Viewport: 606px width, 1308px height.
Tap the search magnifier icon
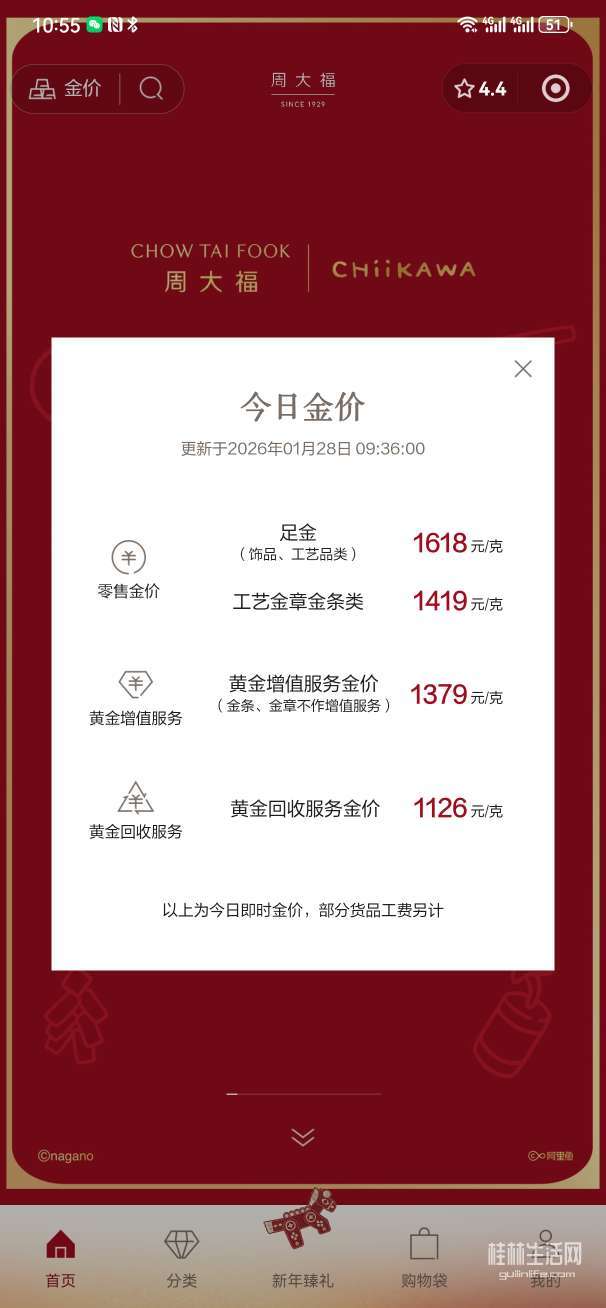(x=151, y=89)
